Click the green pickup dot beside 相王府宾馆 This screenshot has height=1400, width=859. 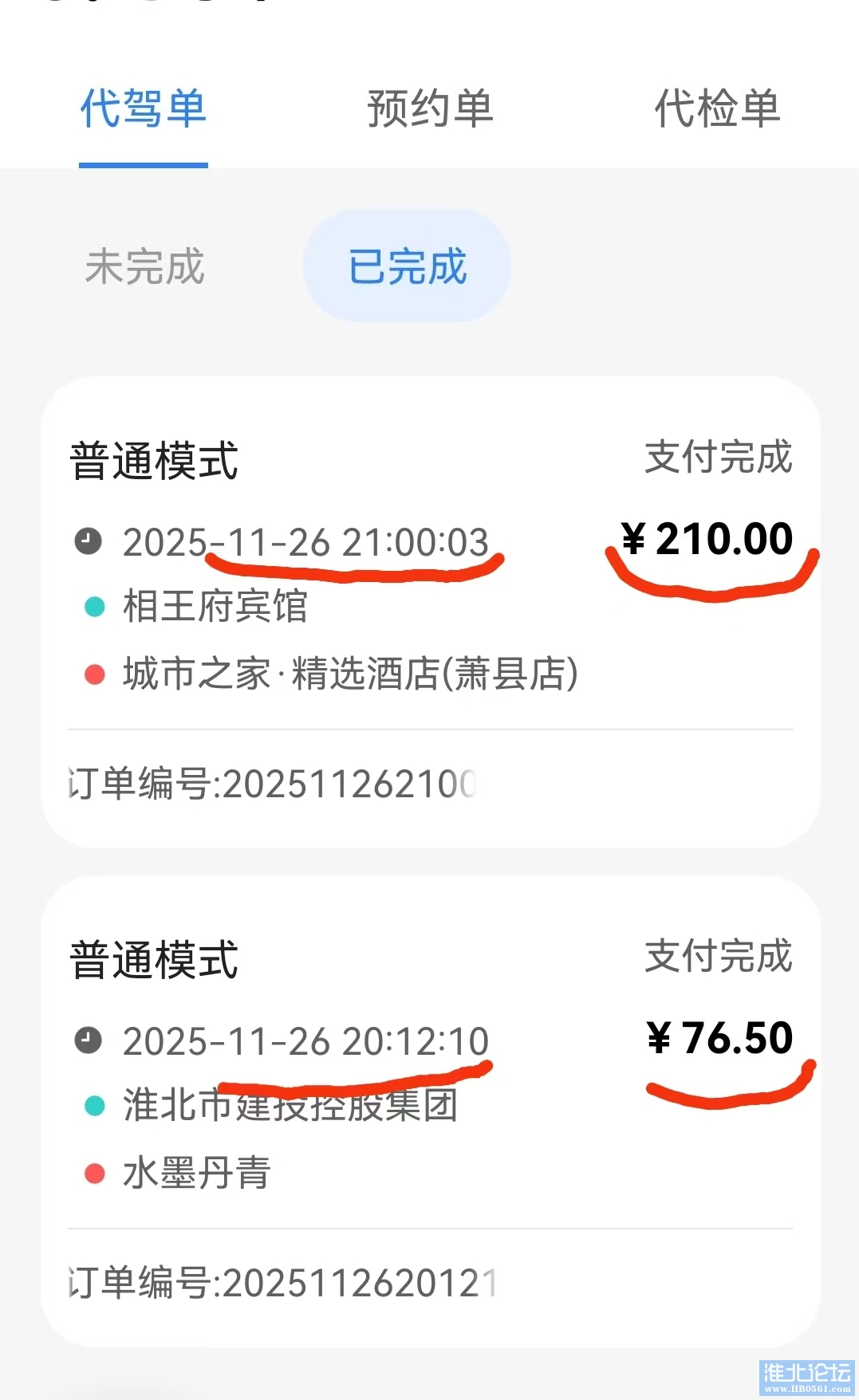93,606
